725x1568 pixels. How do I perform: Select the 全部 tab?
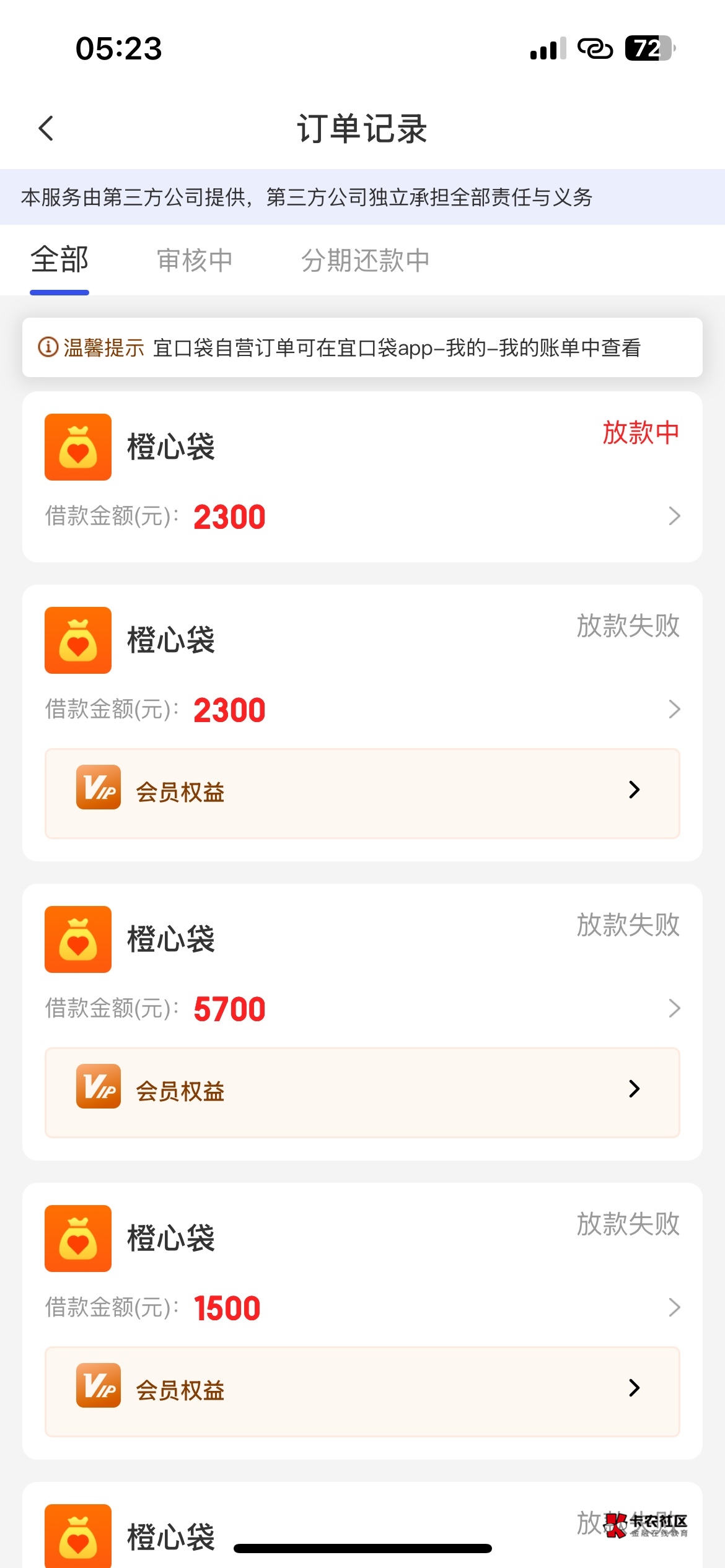pos(59,259)
